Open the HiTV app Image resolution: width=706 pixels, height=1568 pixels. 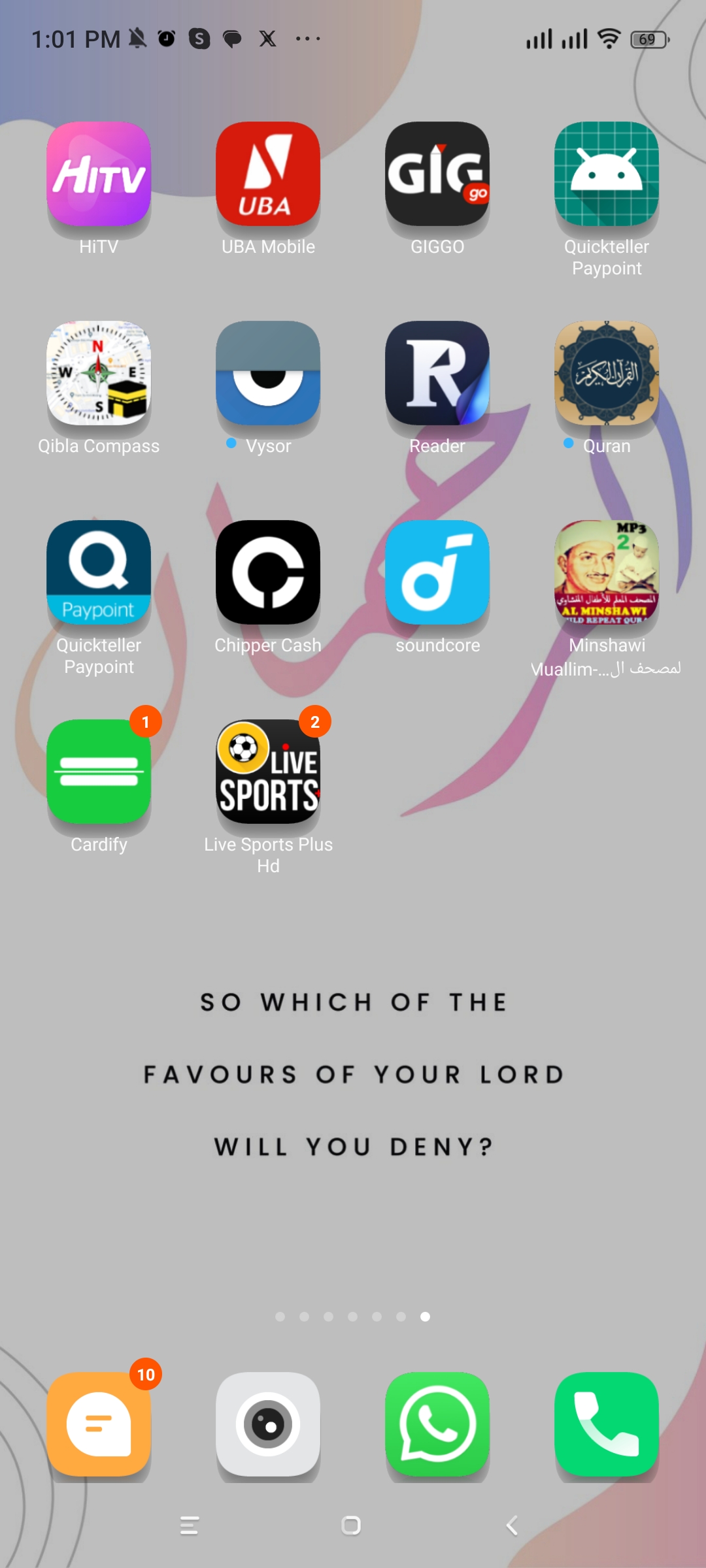click(x=99, y=174)
